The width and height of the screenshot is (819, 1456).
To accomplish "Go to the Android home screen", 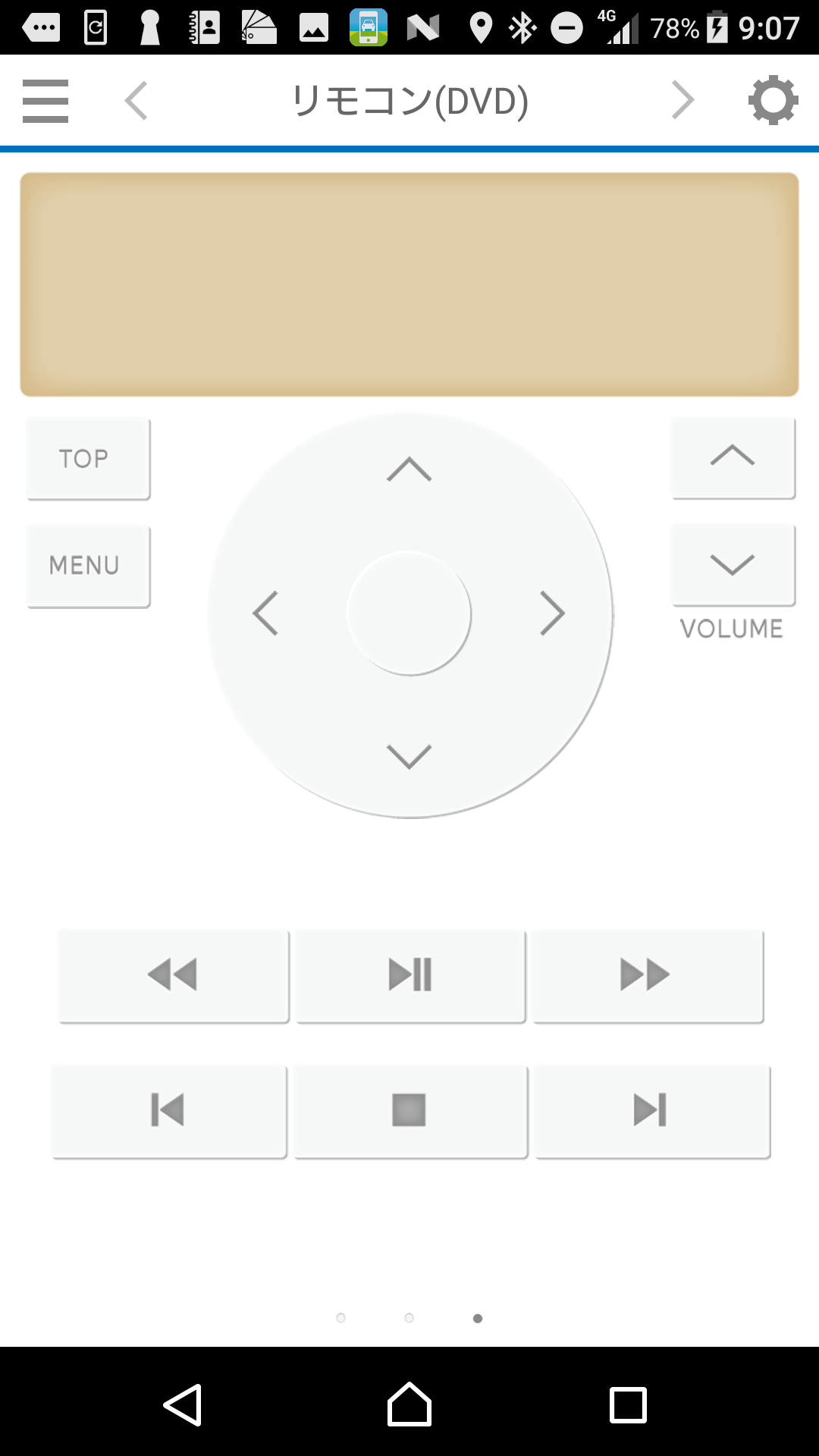I will click(x=409, y=1404).
